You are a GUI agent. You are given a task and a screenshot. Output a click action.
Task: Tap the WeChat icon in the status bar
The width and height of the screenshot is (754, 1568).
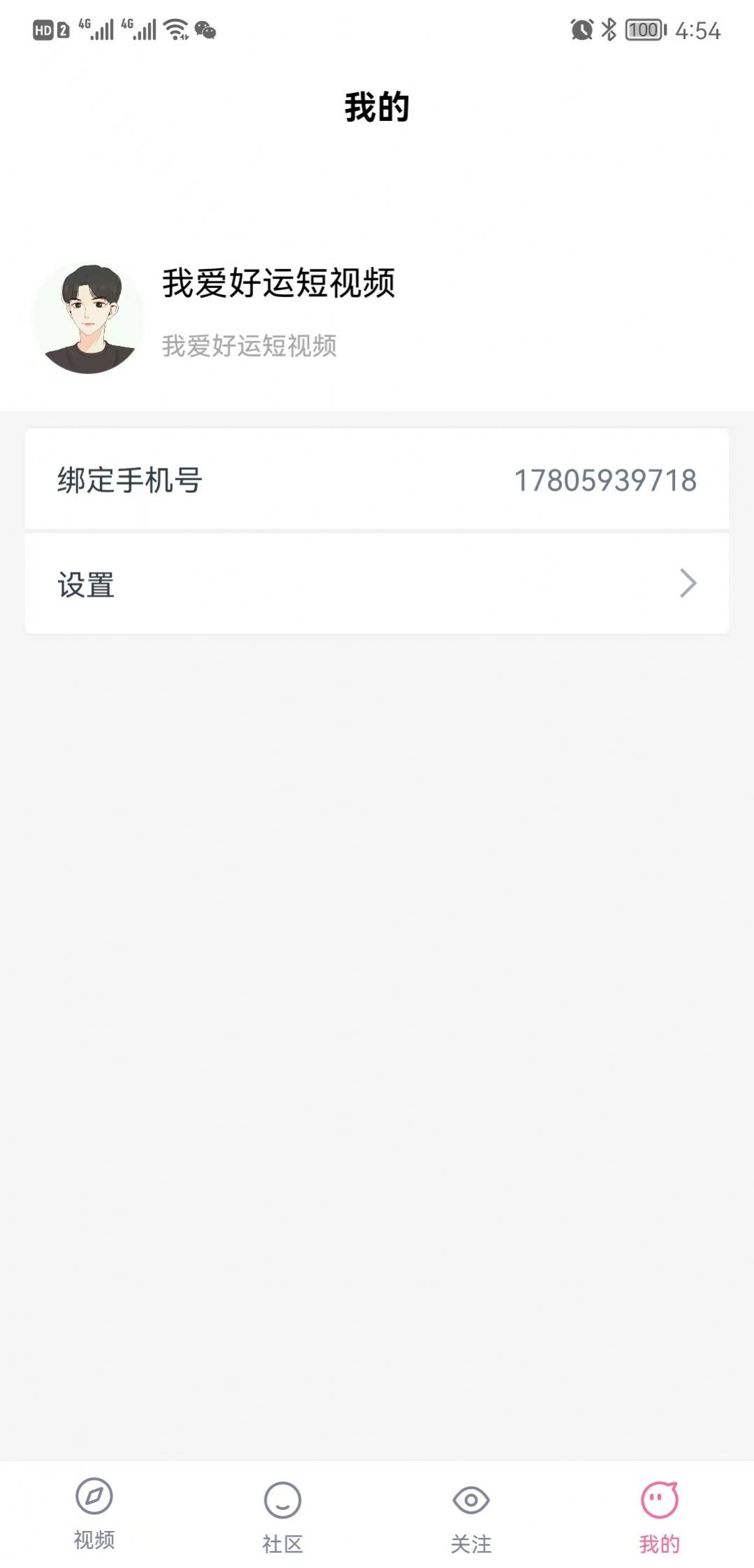pos(203,29)
